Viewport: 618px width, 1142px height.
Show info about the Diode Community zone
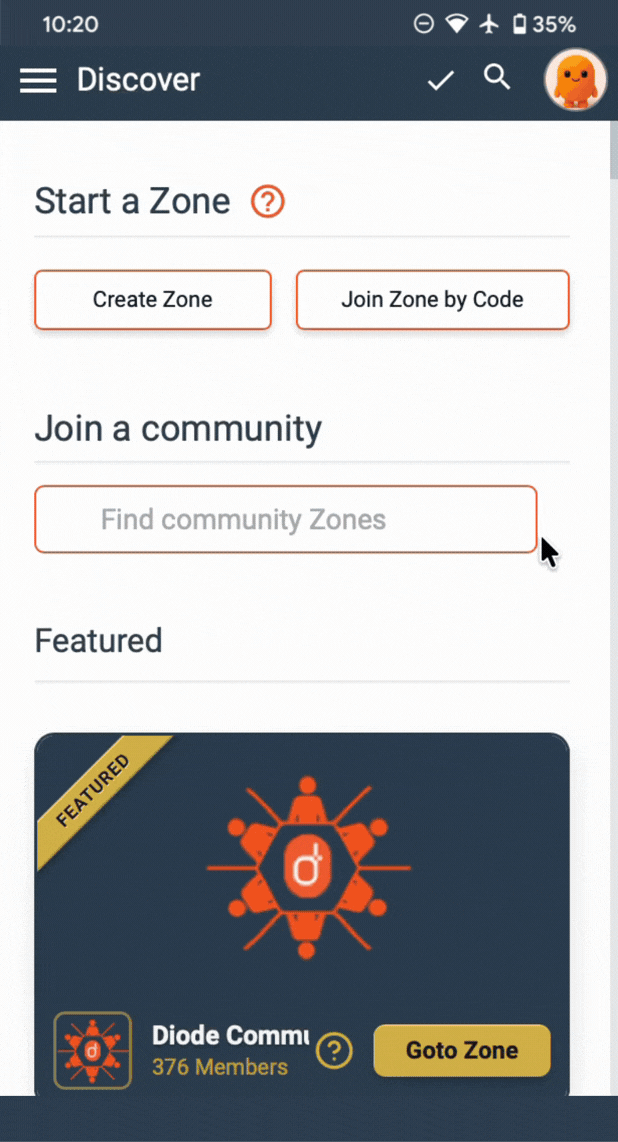point(334,1051)
